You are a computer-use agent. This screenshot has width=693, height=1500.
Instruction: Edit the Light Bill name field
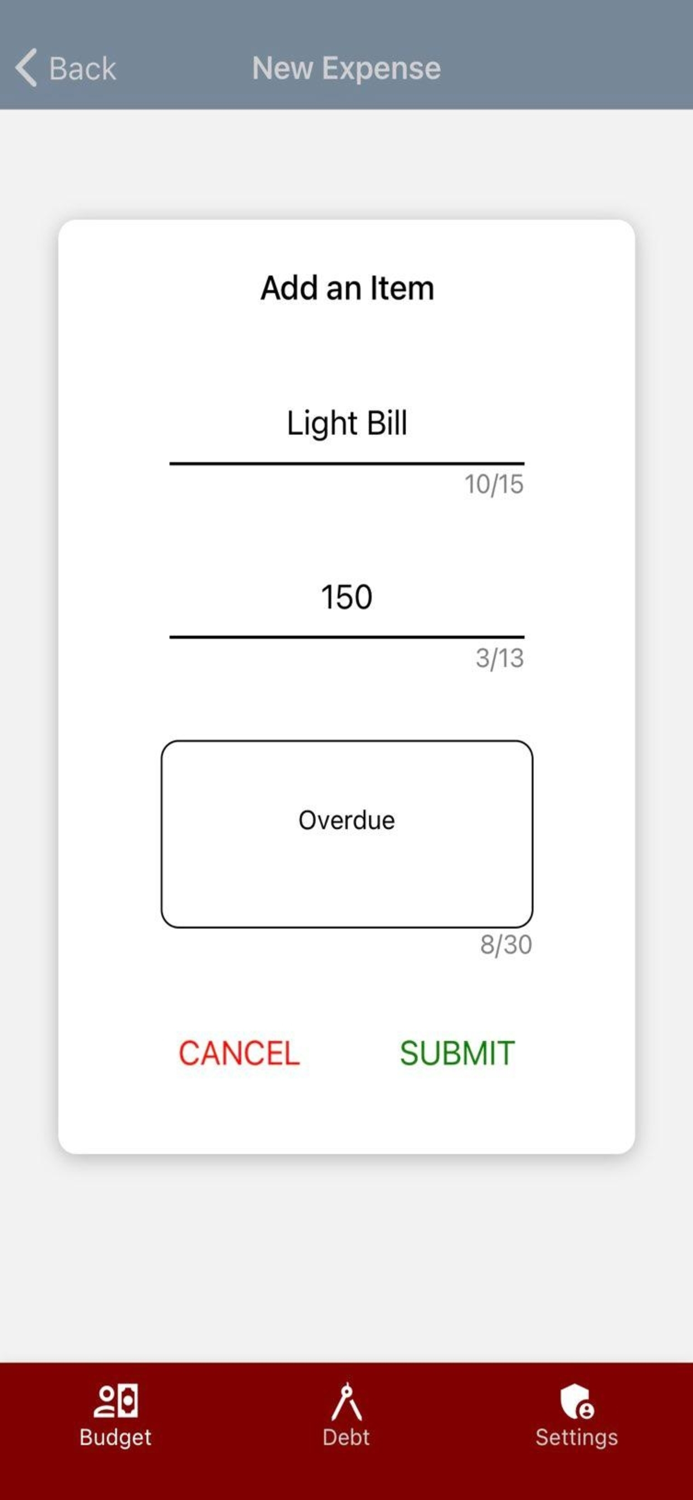point(346,424)
